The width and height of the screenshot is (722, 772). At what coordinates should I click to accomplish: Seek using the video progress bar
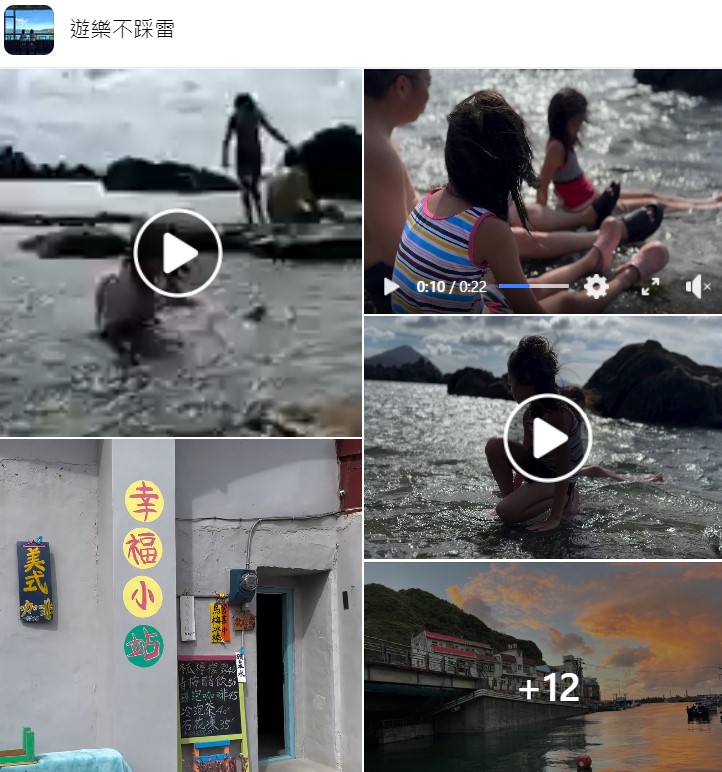(533, 287)
